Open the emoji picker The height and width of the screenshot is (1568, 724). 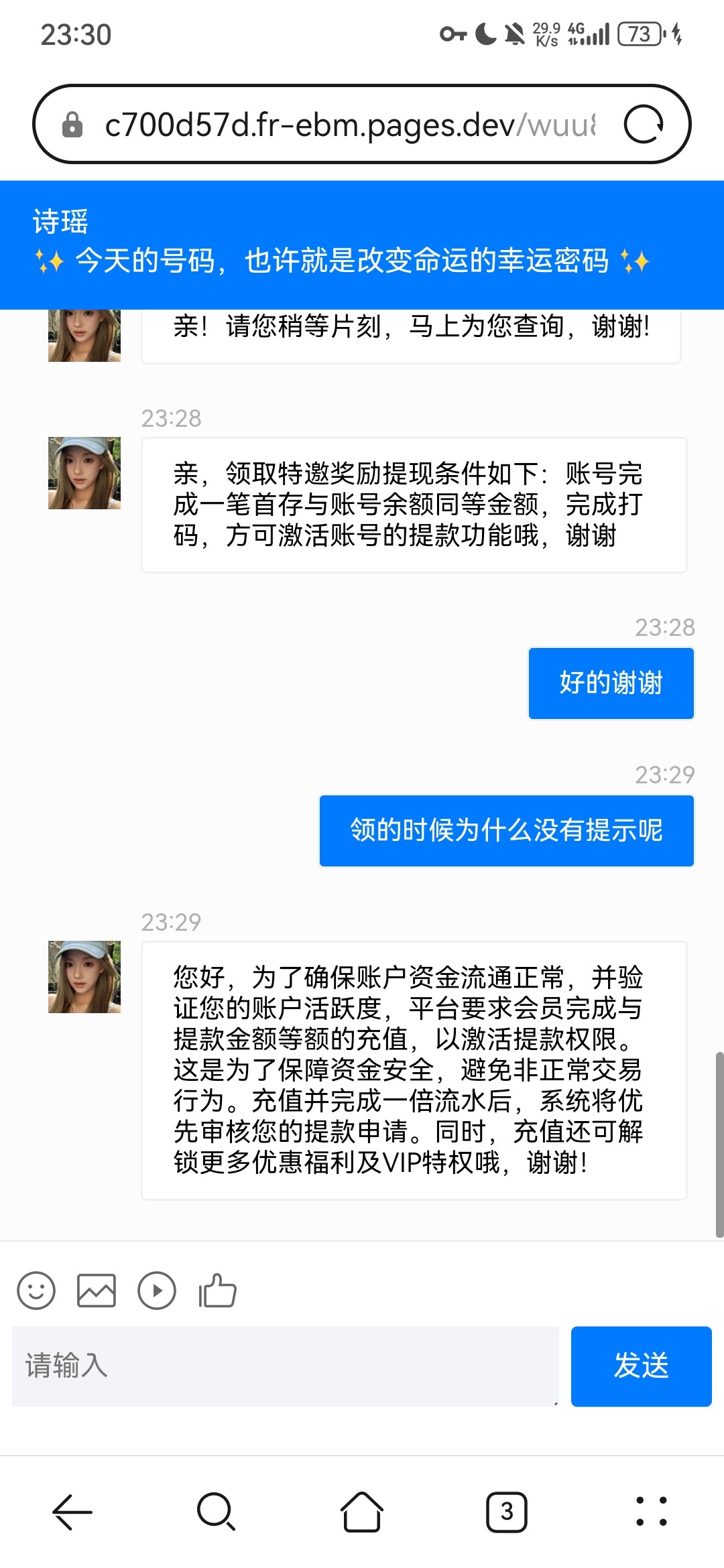(36, 1290)
